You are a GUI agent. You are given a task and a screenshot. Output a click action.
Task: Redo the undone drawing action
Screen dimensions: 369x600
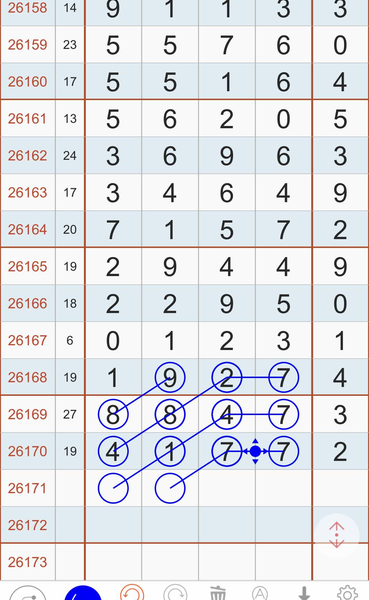pyautogui.click(x=175, y=593)
